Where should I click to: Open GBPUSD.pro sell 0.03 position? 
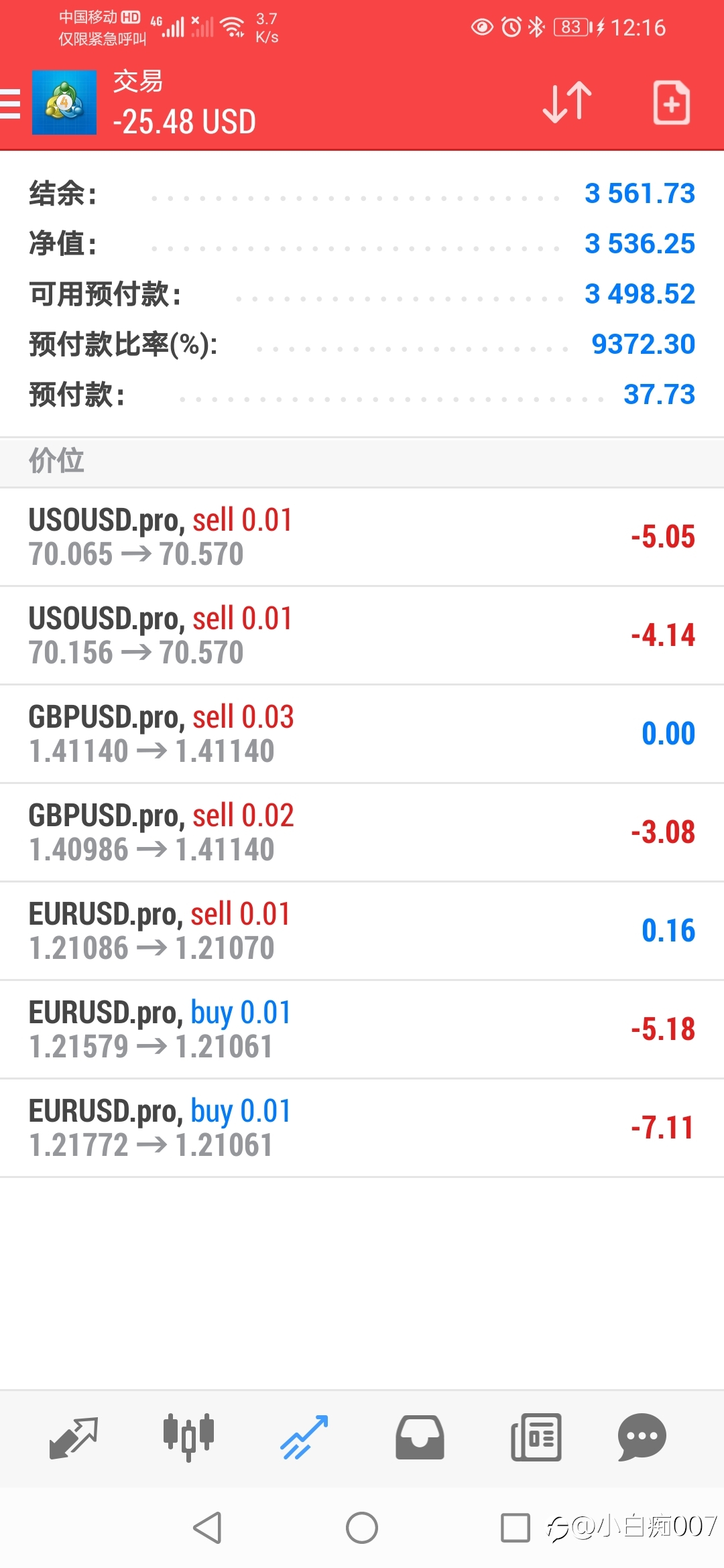click(x=362, y=734)
